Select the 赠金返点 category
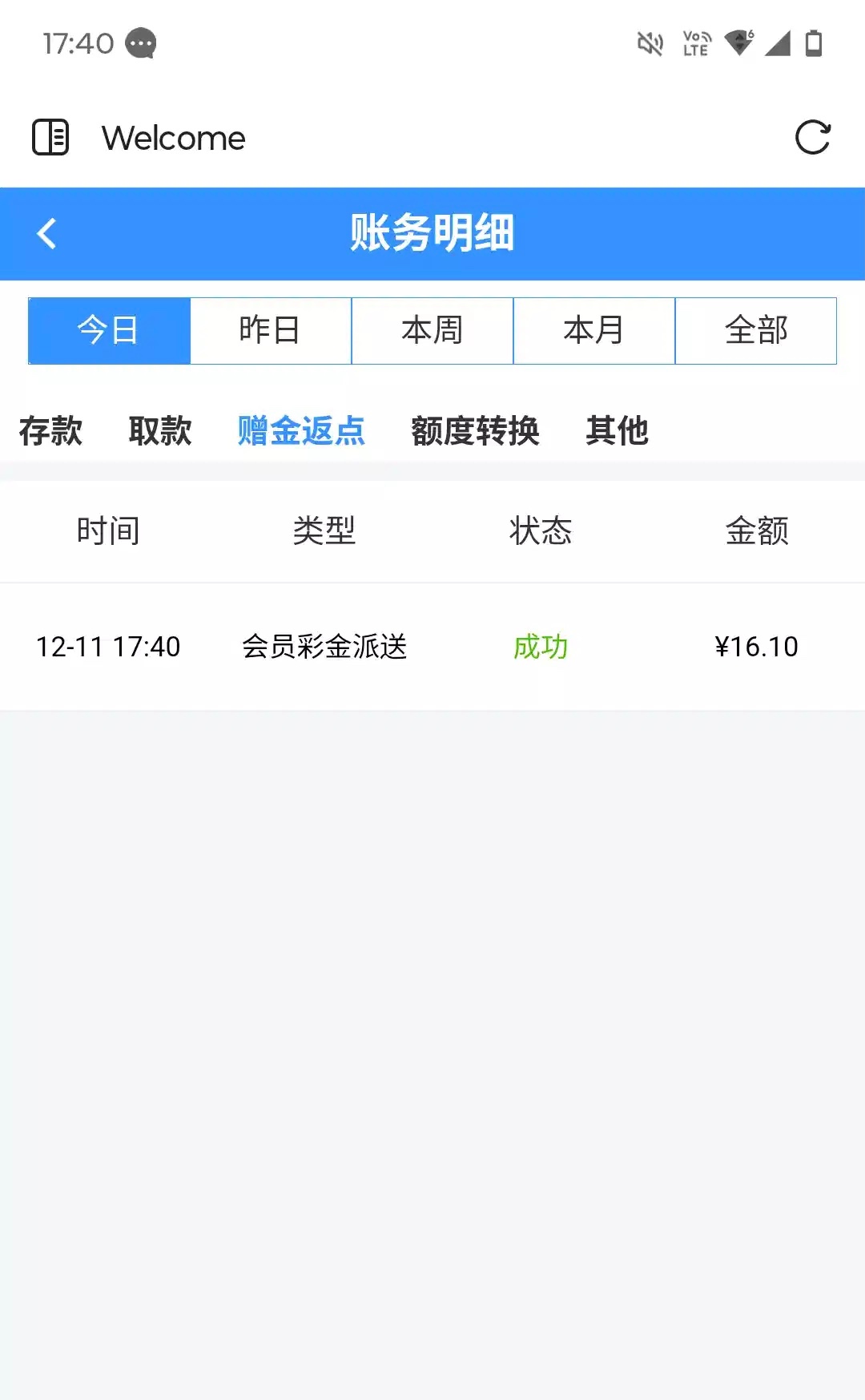Image resolution: width=865 pixels, height=1400 pixels. pos(301,430)
